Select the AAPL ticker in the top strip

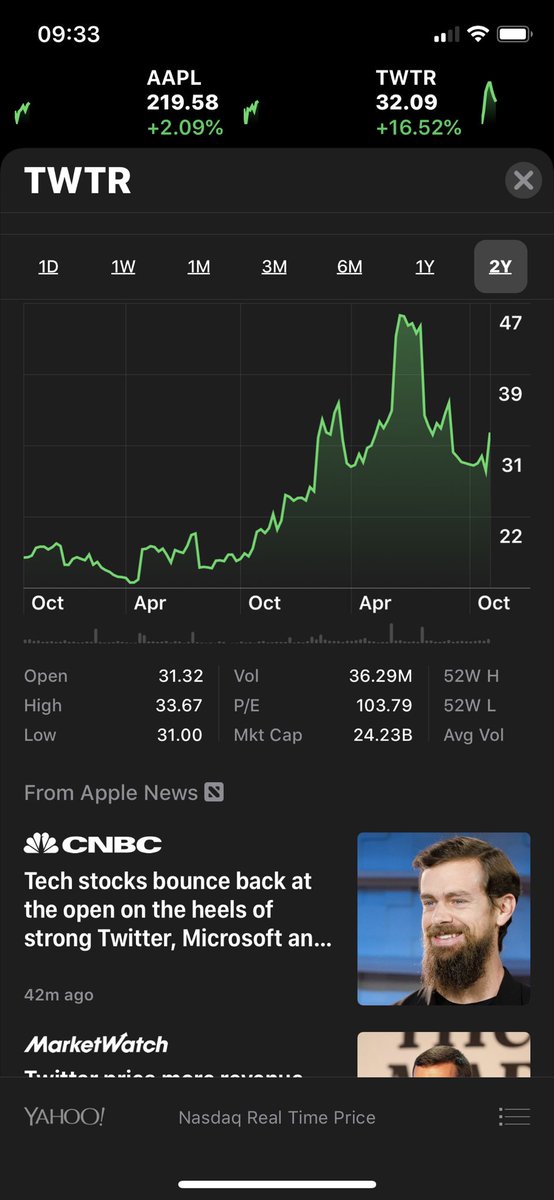click(185, 102)
